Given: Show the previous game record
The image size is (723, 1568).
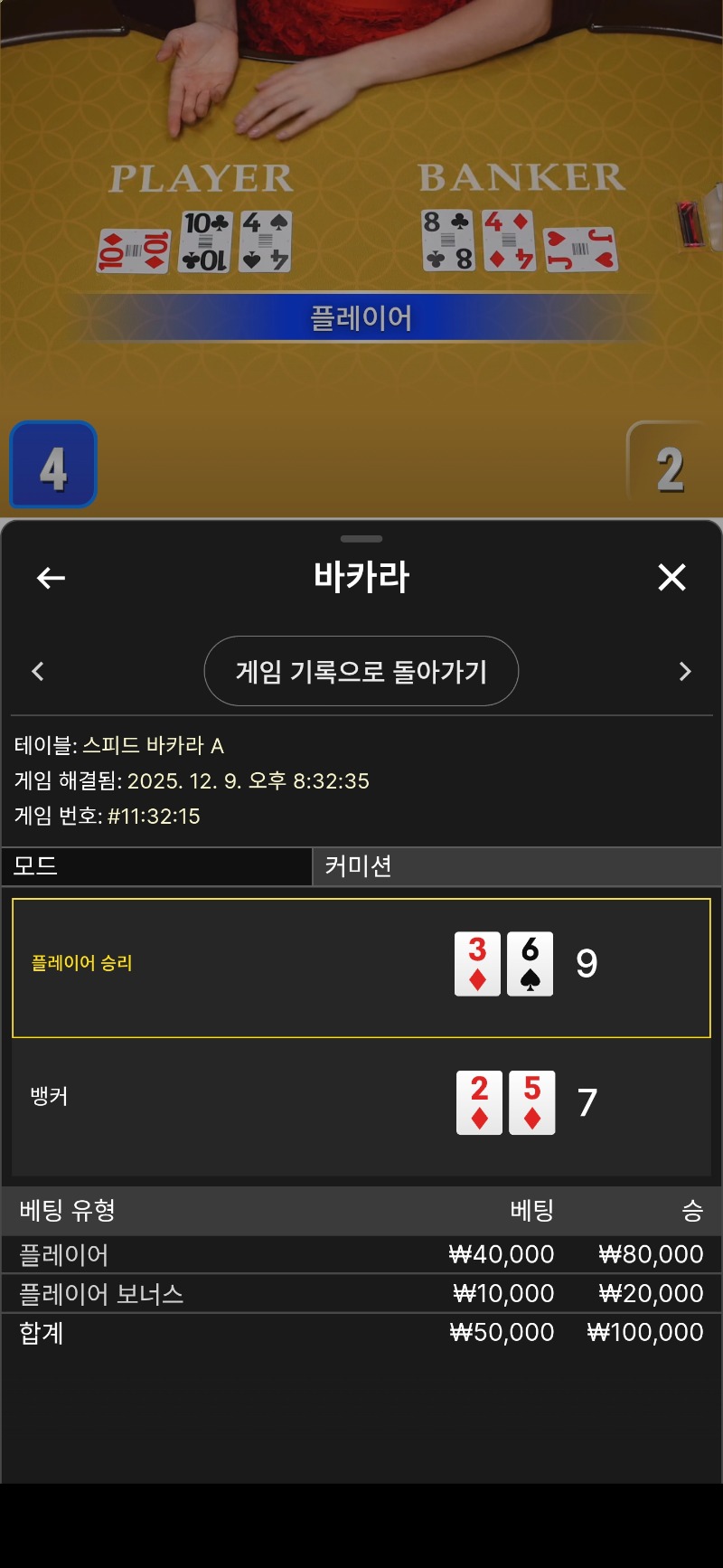Looking at the screenshot, I should 38,671.
